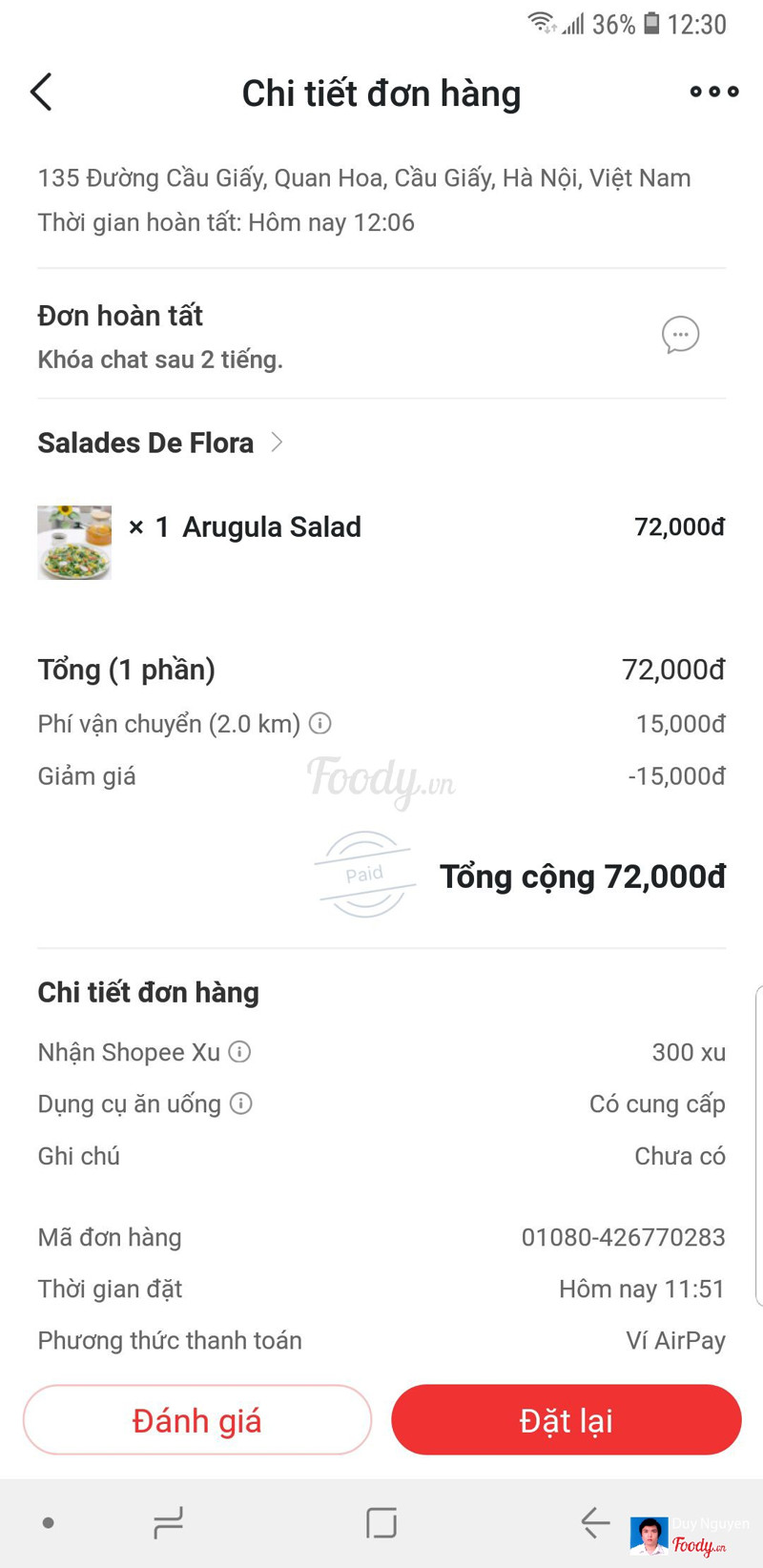Show info about Dụng cụ ăn uống
Image resolution: width=763 pixels, height=1568 pixels.
pos(241,1104)
